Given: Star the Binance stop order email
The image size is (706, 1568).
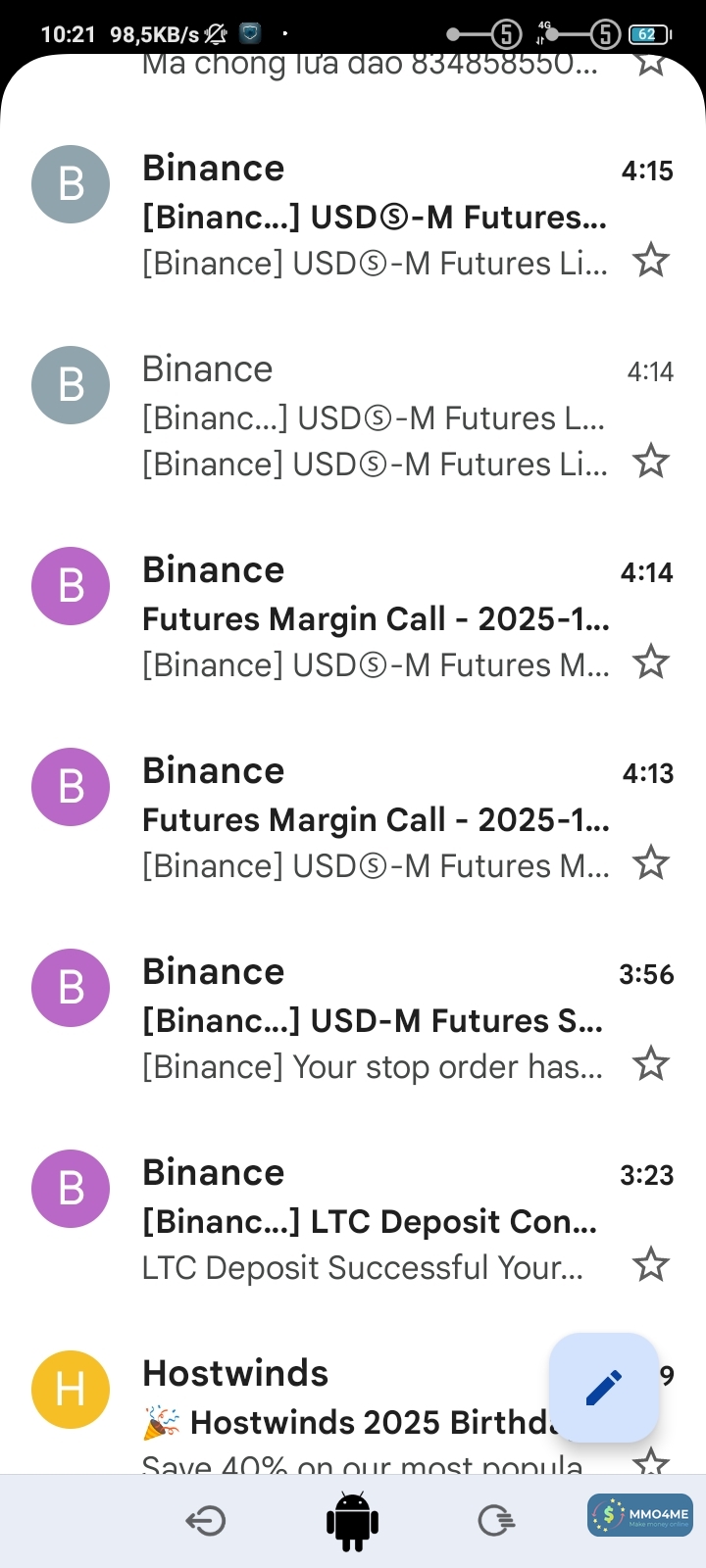Looking at the screenshot, I should pyautogui.click(x=651, y=1064).
